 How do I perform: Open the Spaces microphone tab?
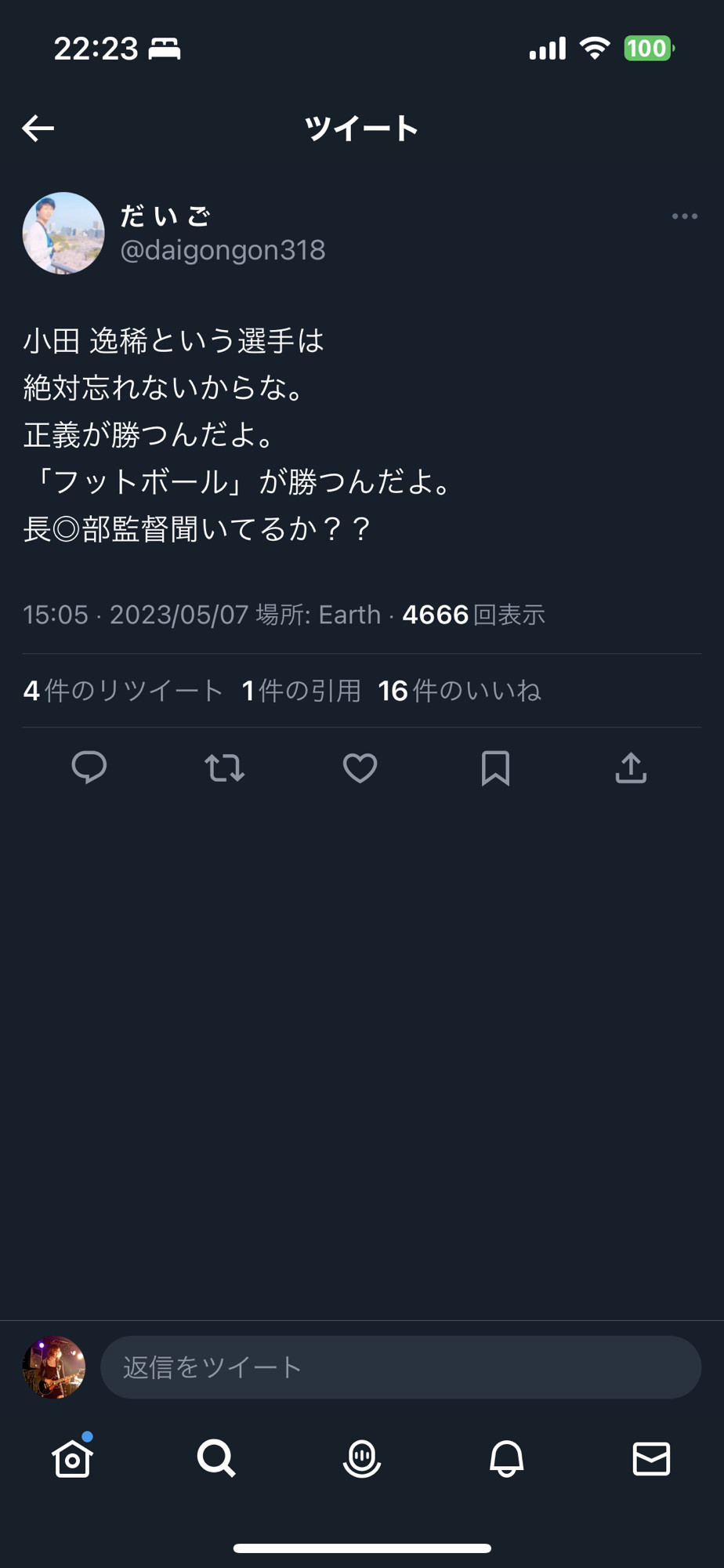(x=362, y=1458)
